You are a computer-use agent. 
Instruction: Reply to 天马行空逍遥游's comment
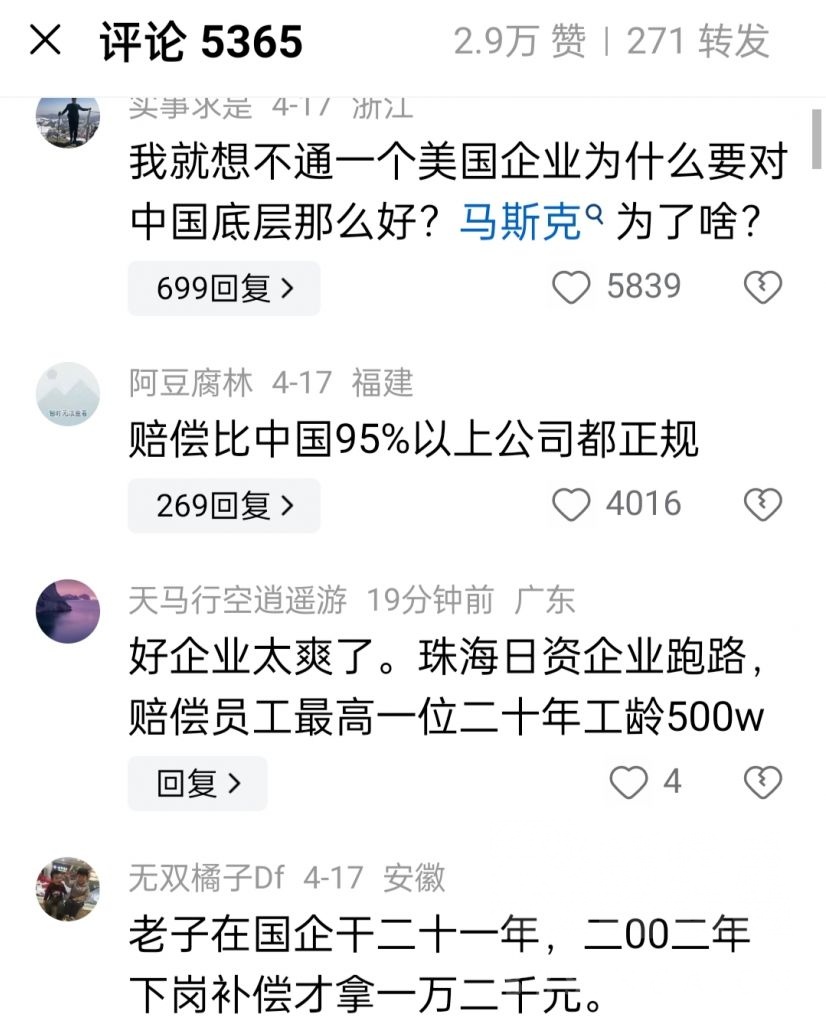[198, 783]
